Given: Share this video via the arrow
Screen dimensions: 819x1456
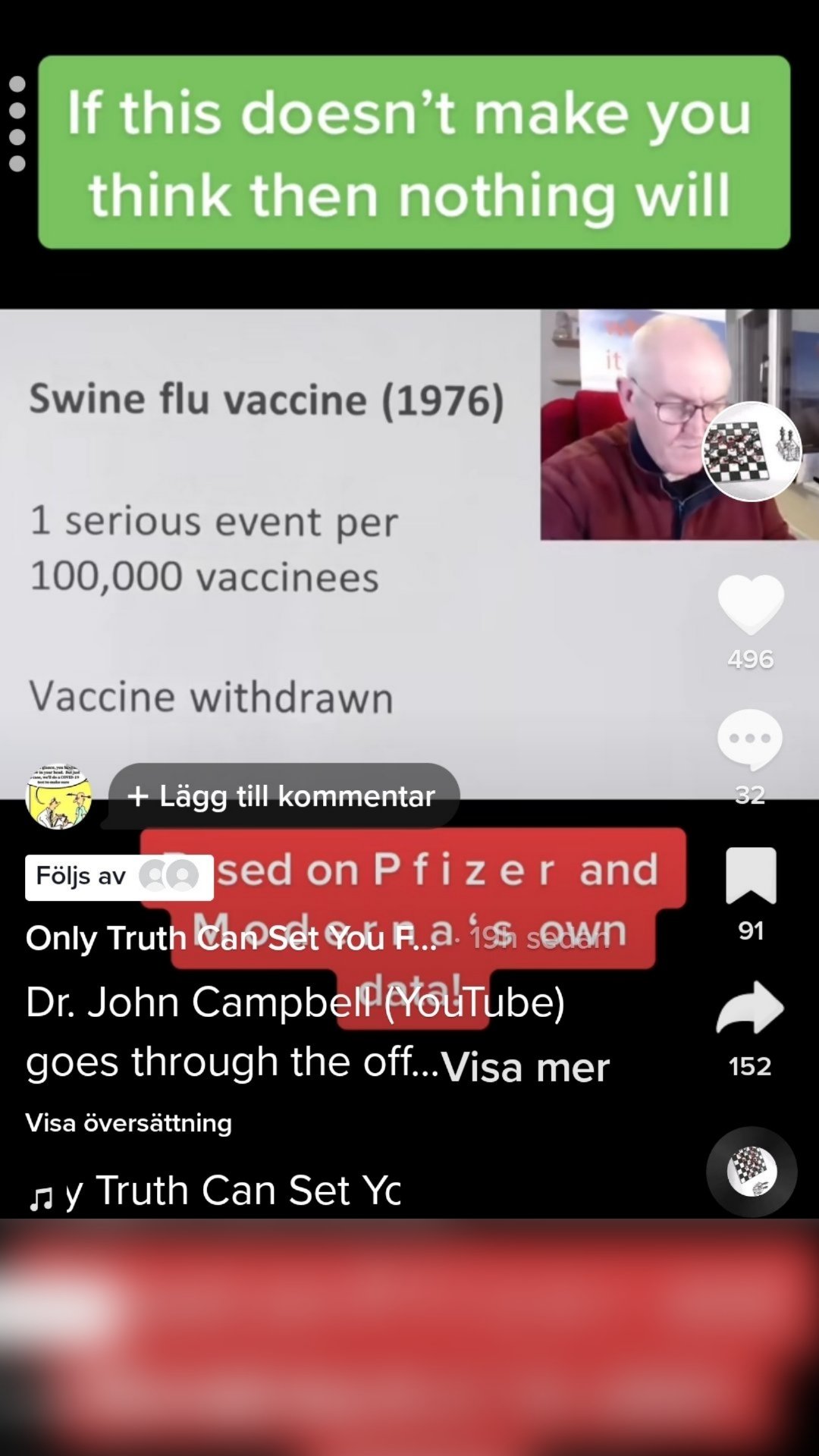Looking at the screenshot, I should (750, 1009).
